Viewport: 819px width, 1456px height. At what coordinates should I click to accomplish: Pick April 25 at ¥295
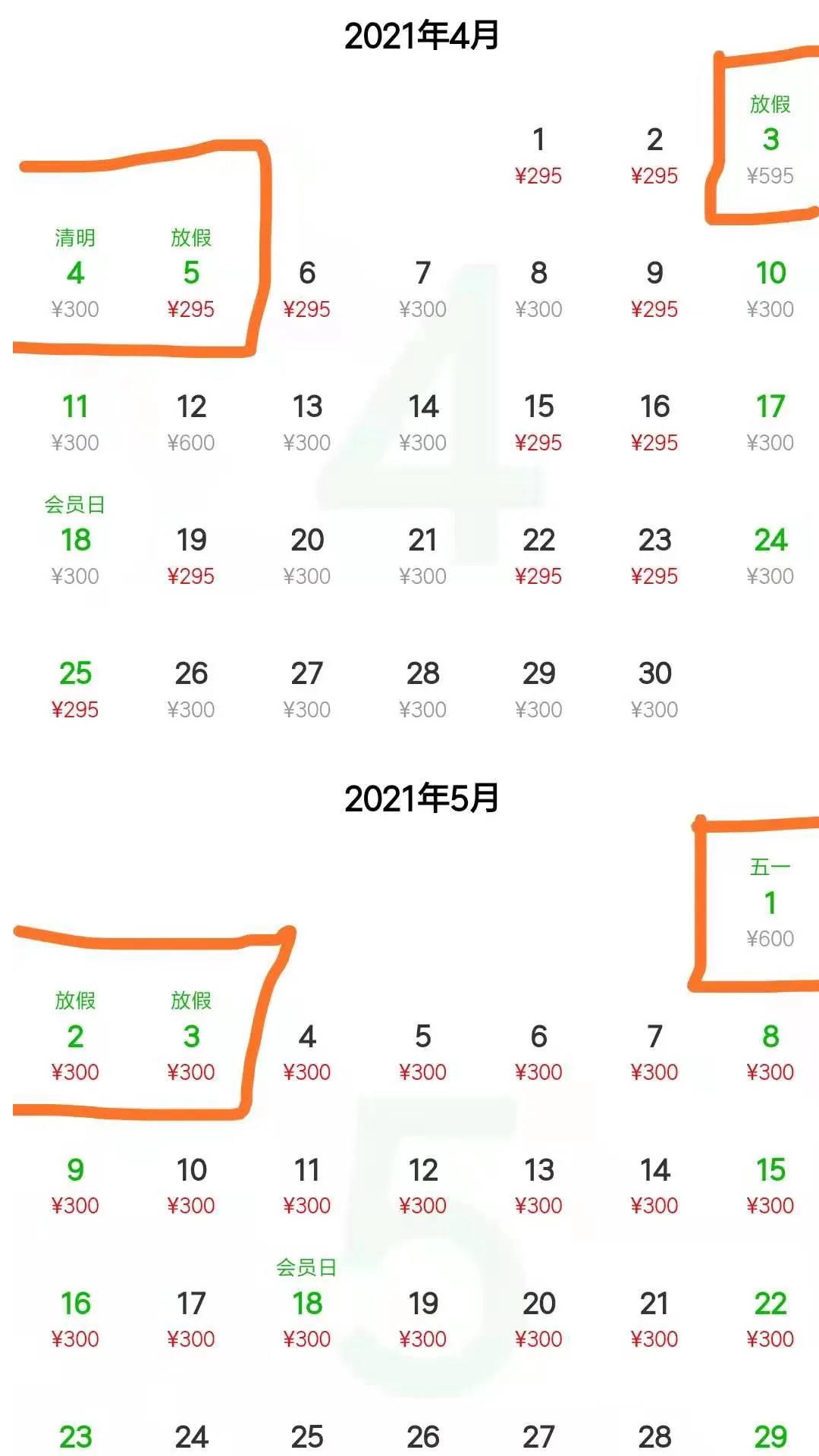[x=75, y=689]
